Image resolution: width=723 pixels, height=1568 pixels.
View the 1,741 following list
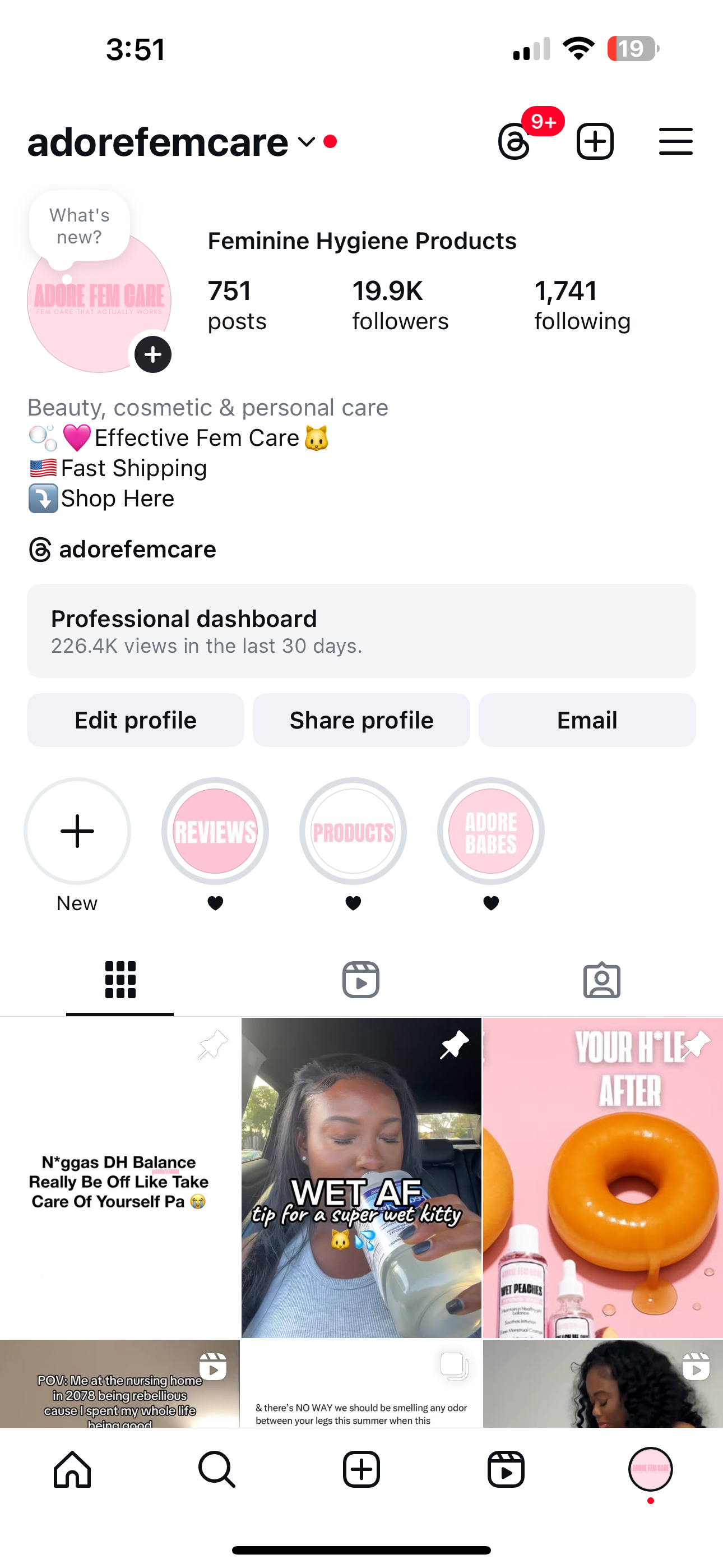pos(582,305)
